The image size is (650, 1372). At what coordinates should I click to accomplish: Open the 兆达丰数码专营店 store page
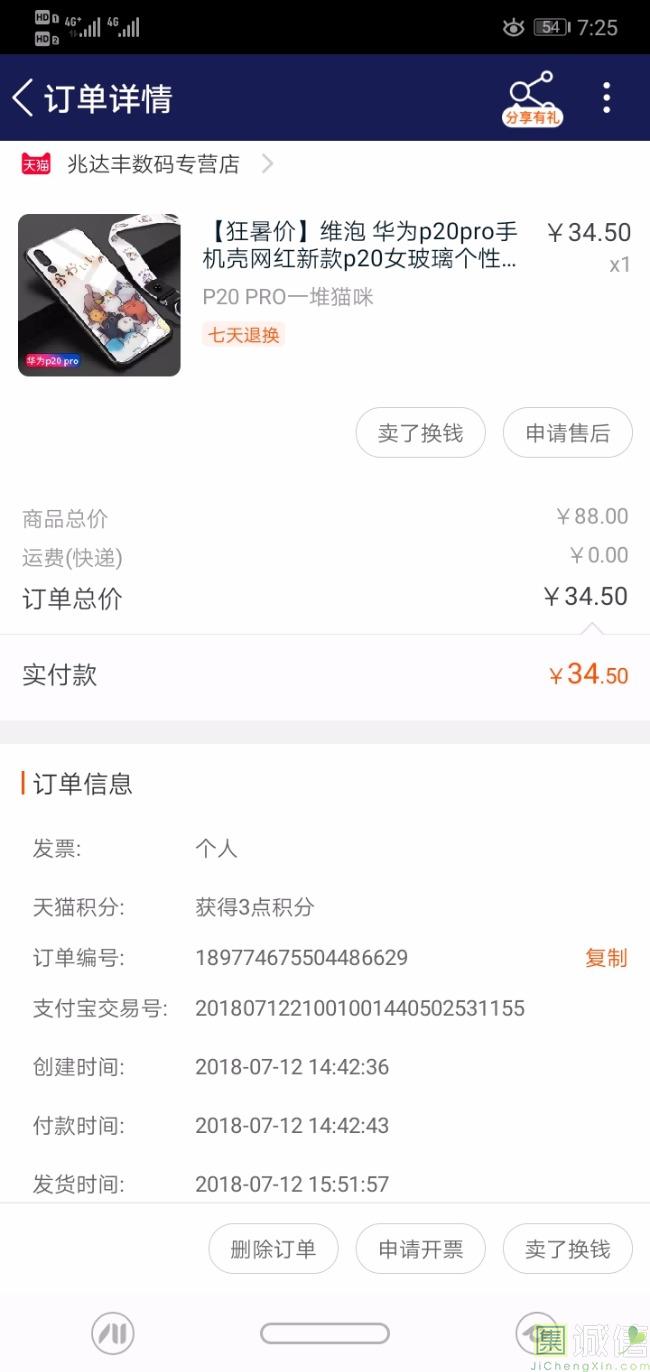click(153, 164)
